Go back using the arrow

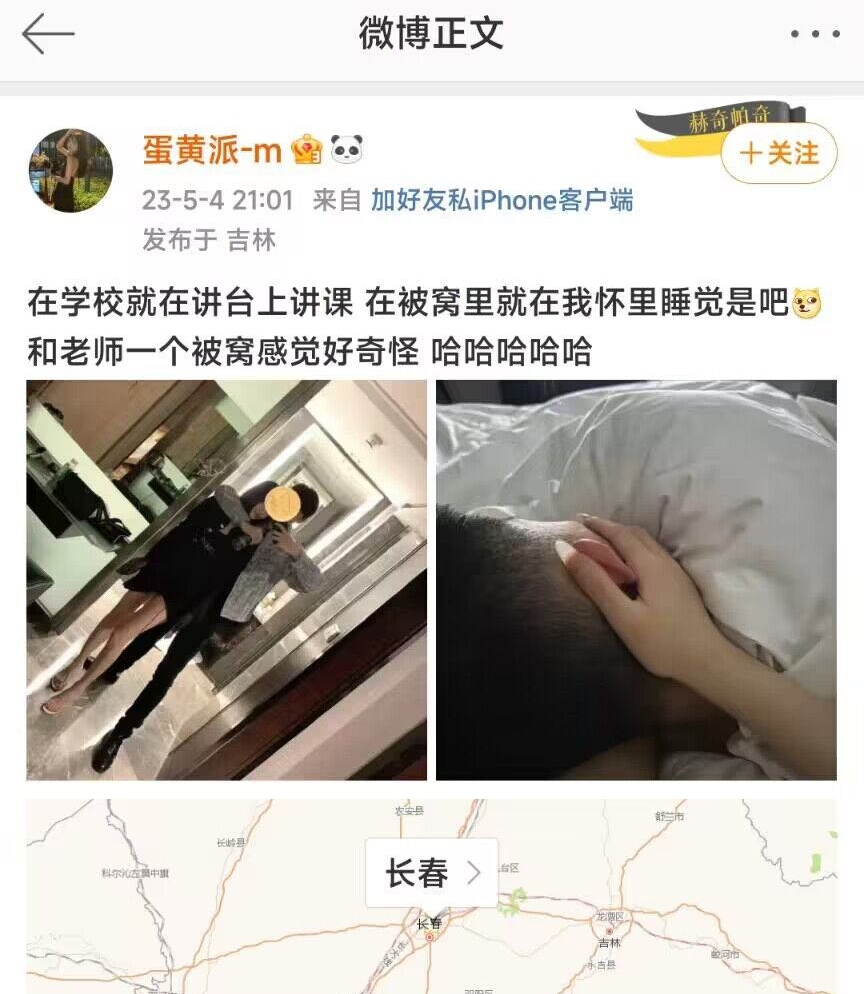(48, 35)
